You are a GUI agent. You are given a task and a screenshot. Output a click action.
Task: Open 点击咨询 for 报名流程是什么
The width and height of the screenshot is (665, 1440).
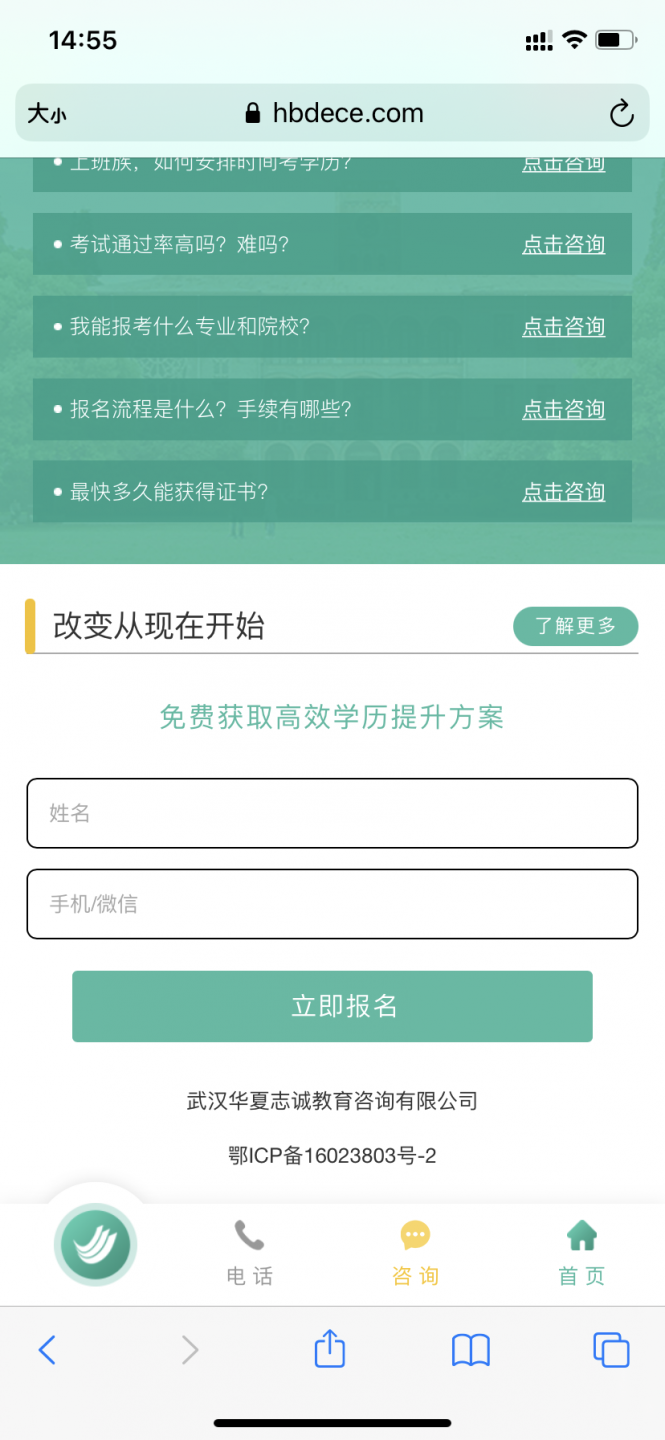[563, 410]
